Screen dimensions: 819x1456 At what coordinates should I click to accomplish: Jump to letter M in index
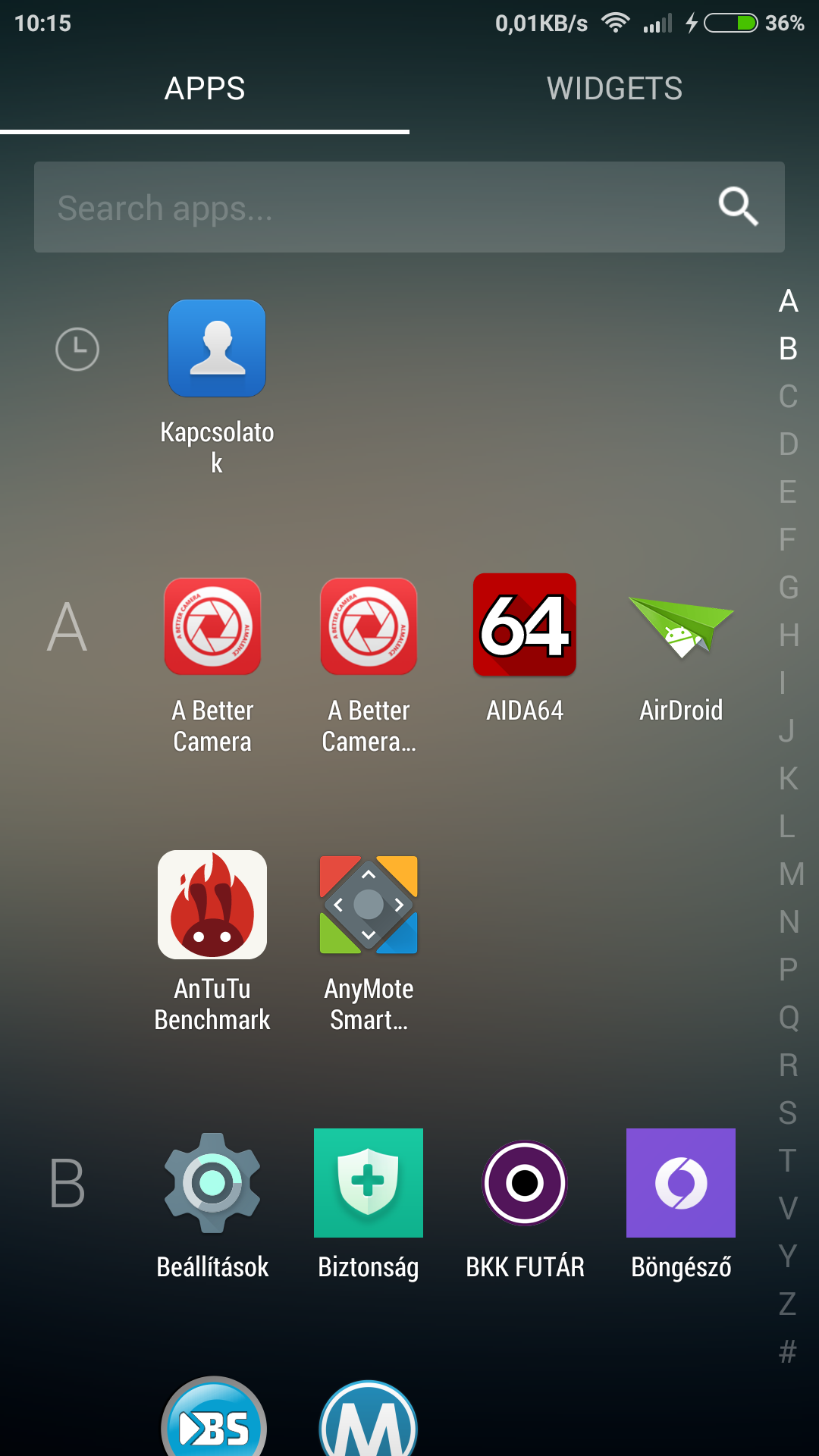790,874
